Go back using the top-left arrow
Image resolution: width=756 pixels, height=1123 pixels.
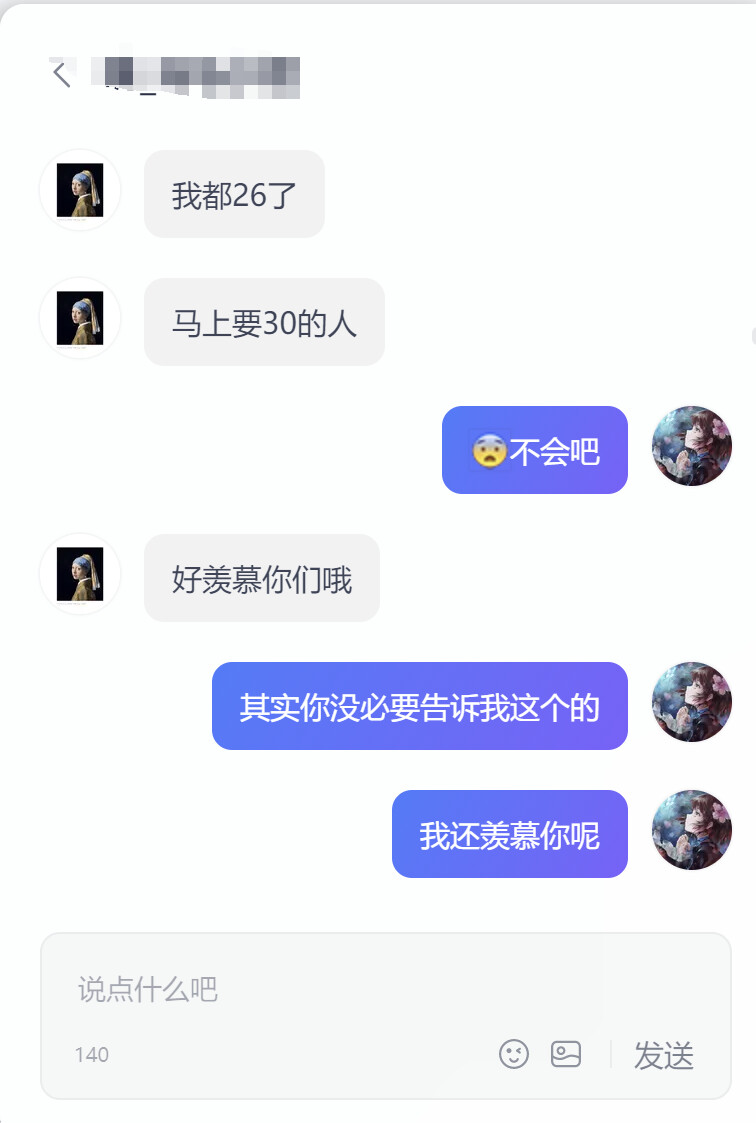(x=62, y=74)
